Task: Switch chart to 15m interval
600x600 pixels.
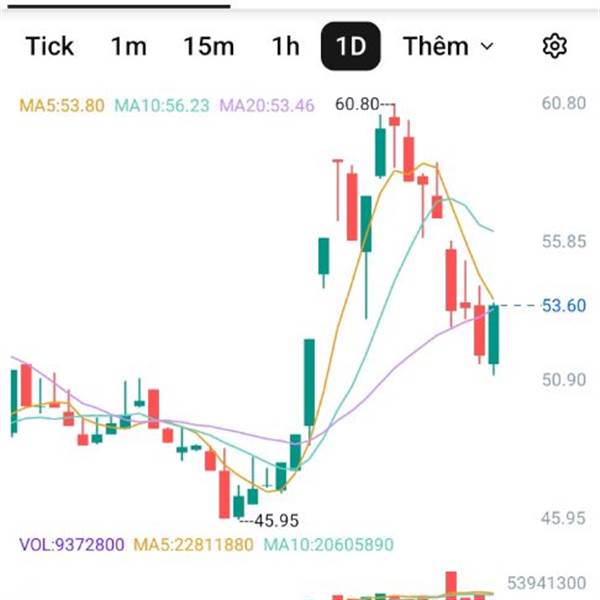Action: [x=209, y=46]
